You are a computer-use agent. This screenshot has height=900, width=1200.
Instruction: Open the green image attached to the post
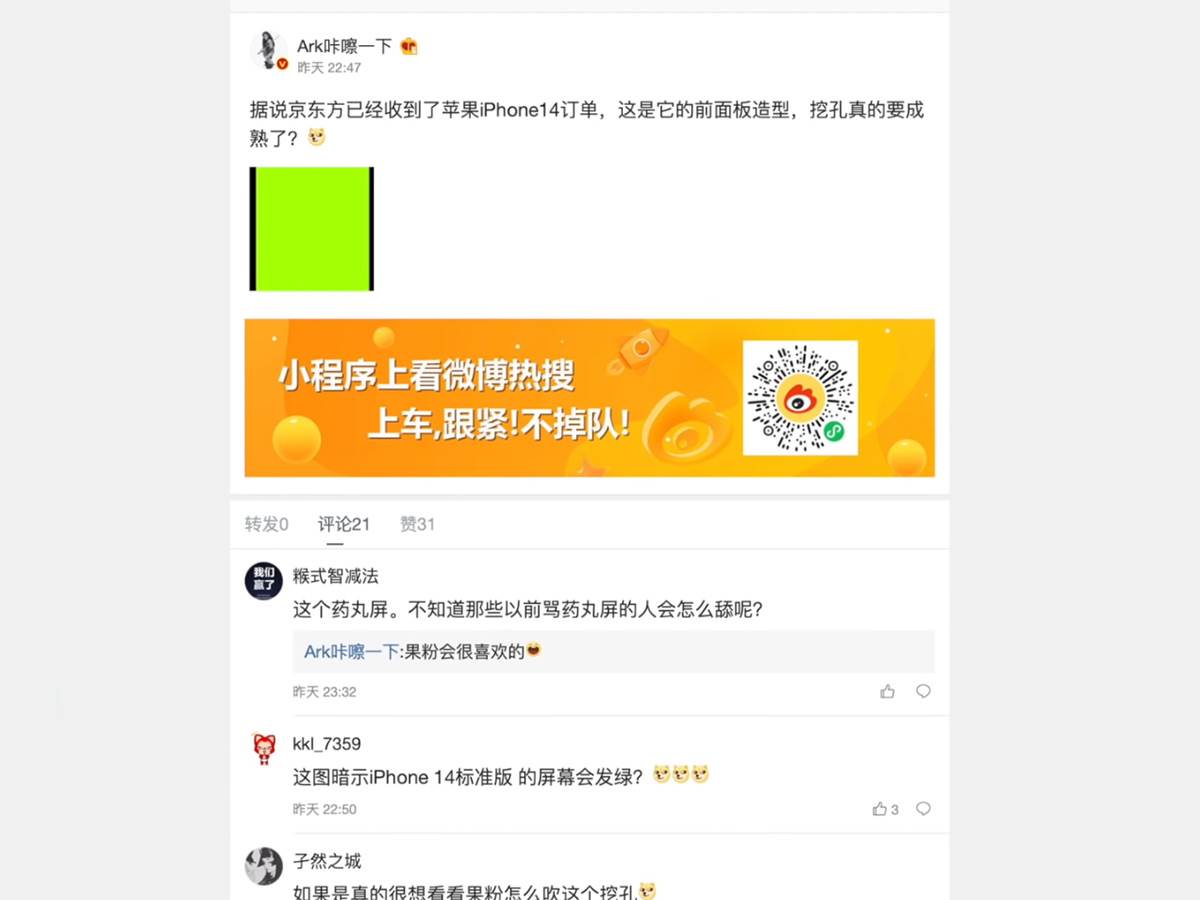pyautogui.click(x=311, y=229)
